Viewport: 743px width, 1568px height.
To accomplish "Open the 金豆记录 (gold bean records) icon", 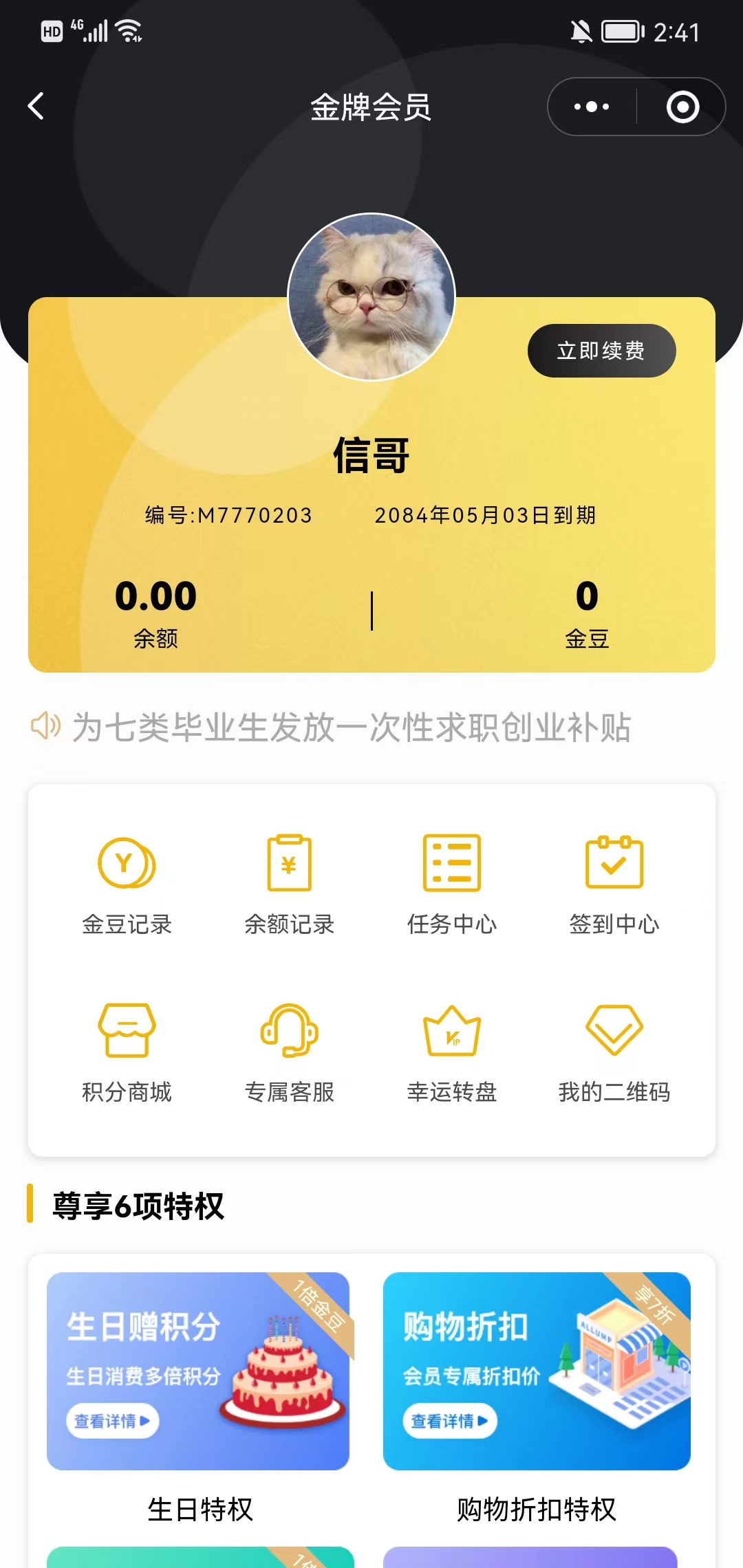I will (127, 884).
